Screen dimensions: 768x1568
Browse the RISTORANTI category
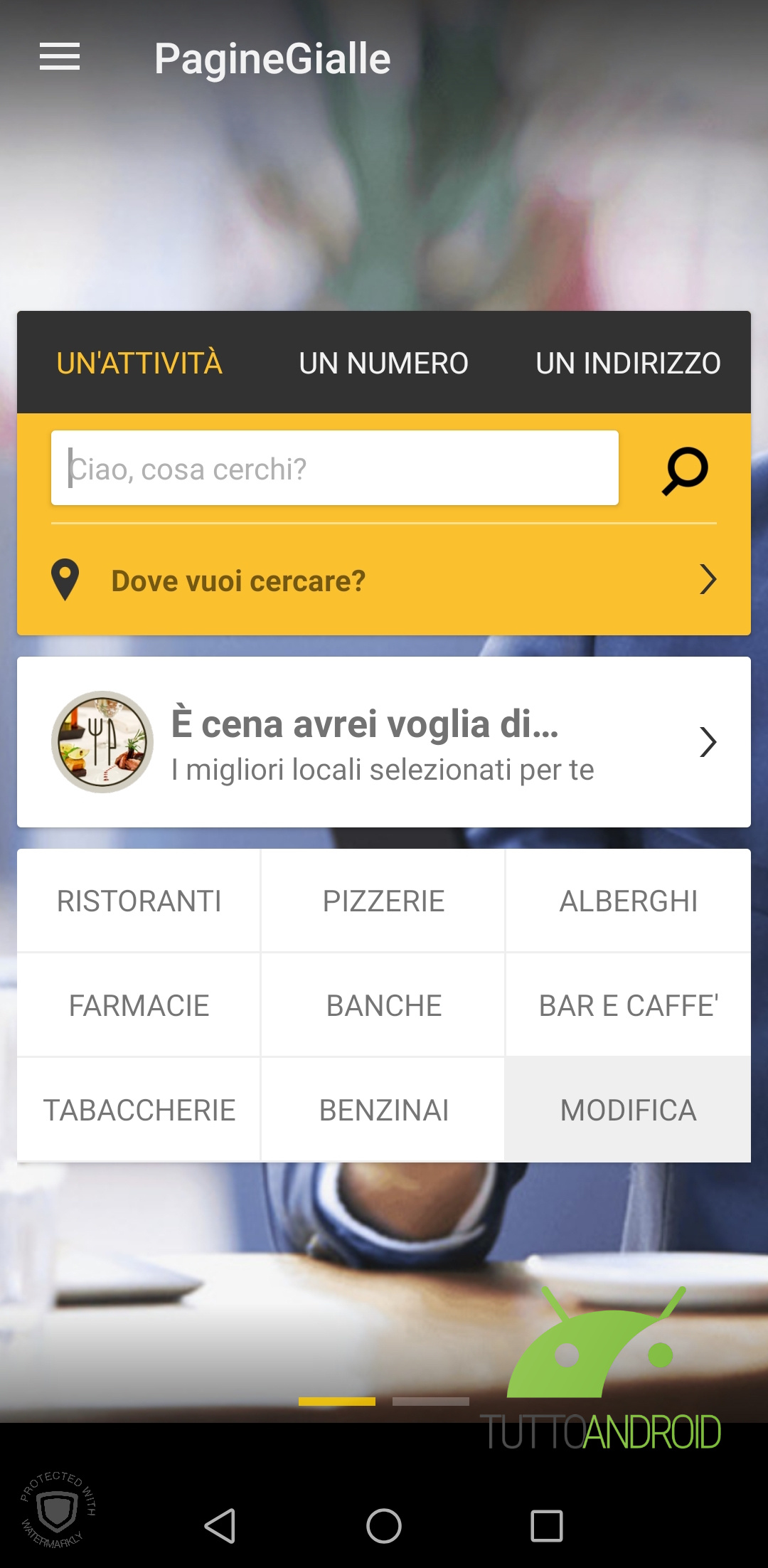click(139, 901)
